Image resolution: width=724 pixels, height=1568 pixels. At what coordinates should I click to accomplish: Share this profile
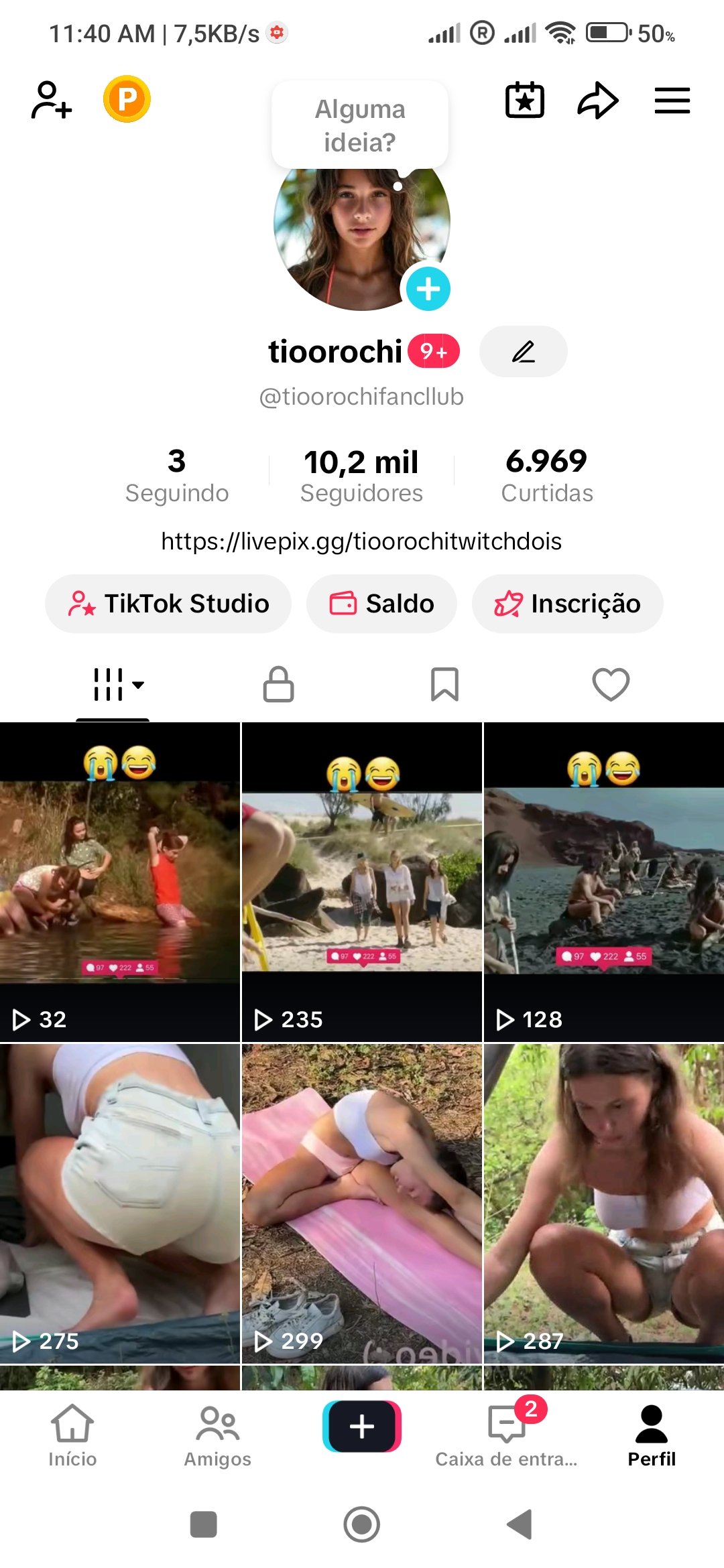pyautogui.click(x=597, y=101)
